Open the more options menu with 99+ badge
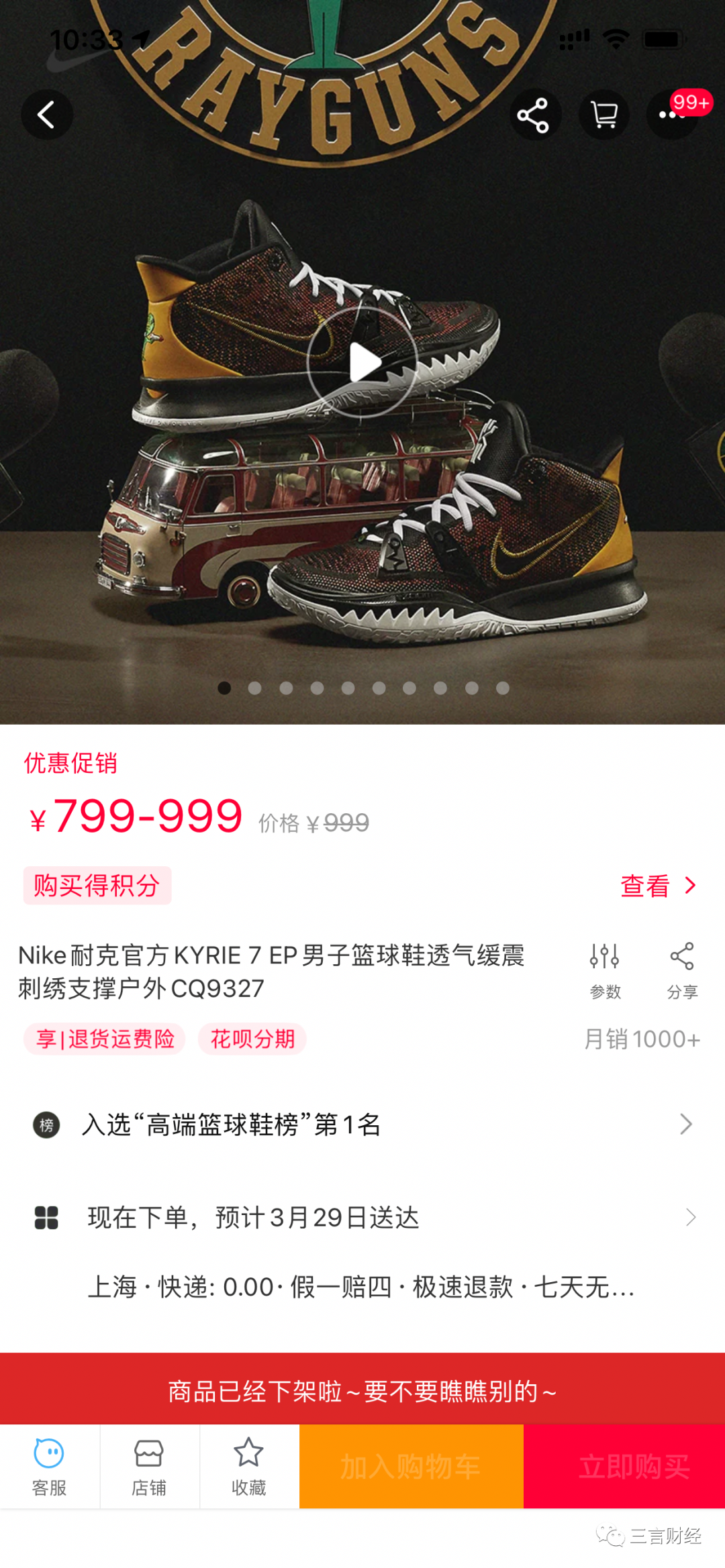The width and height of the screenshot is (725, 1568). coord(673,115)
